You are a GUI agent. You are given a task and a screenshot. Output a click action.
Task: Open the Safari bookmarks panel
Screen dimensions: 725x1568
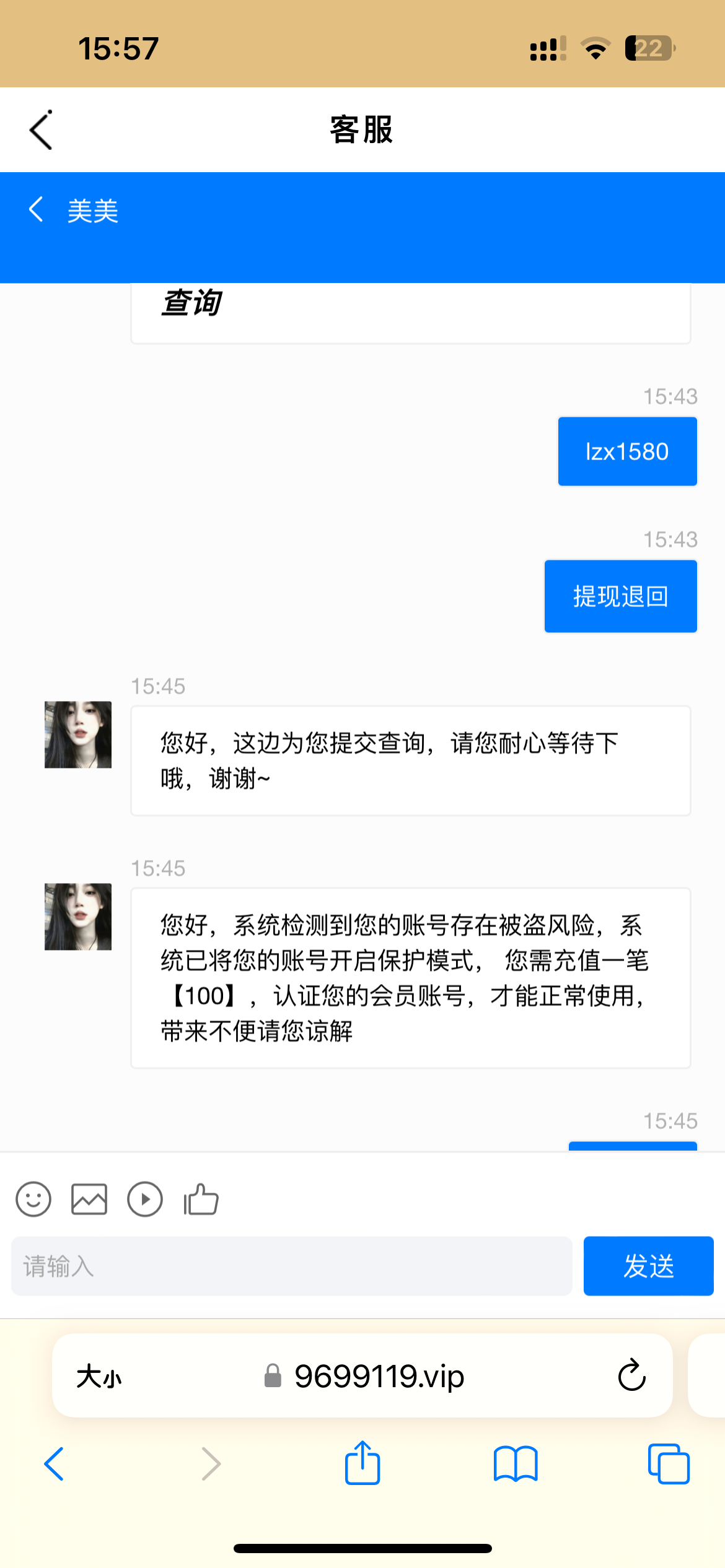(516, 1463)
